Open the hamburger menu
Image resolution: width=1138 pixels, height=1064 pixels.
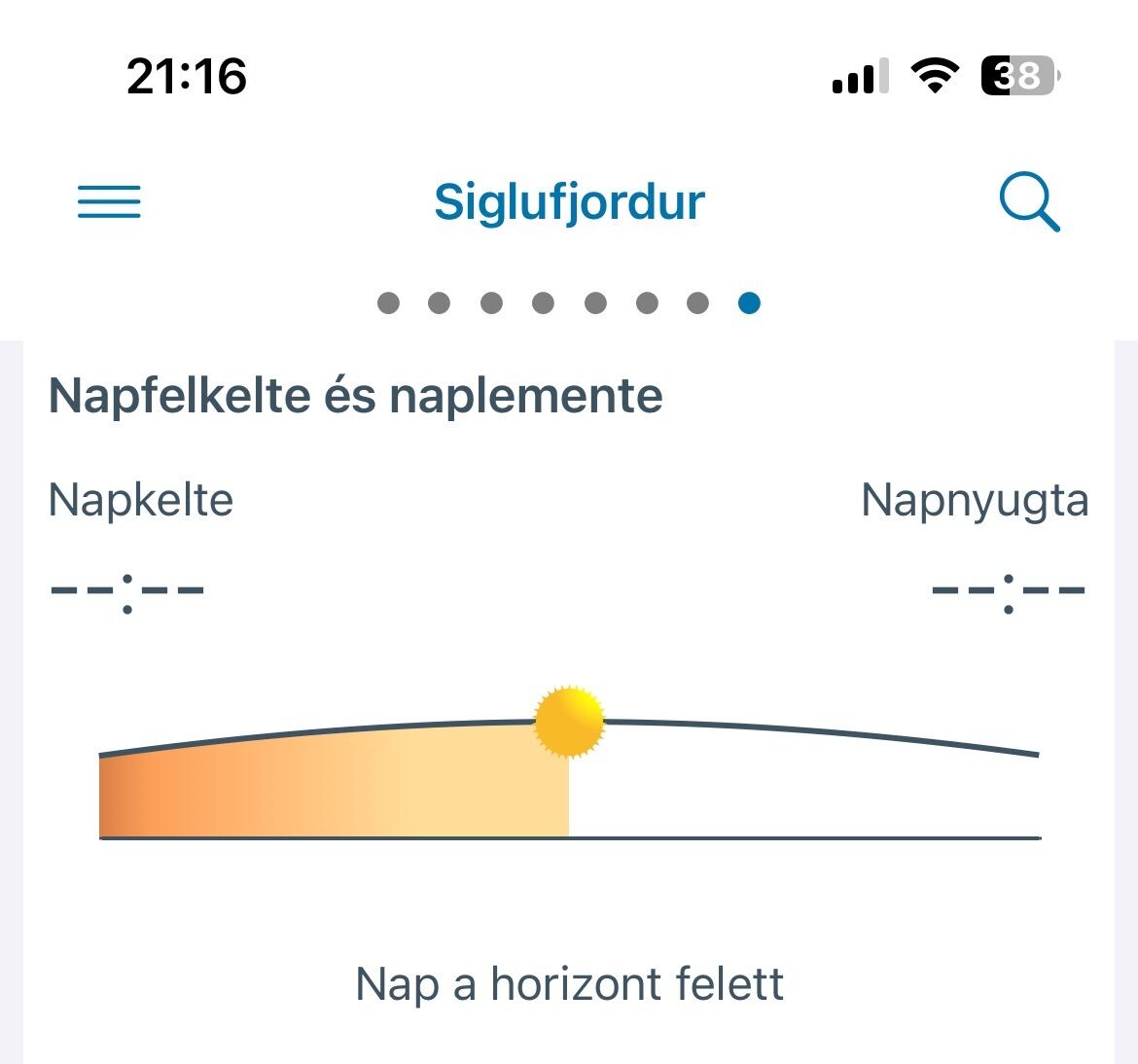click(109, 202)
